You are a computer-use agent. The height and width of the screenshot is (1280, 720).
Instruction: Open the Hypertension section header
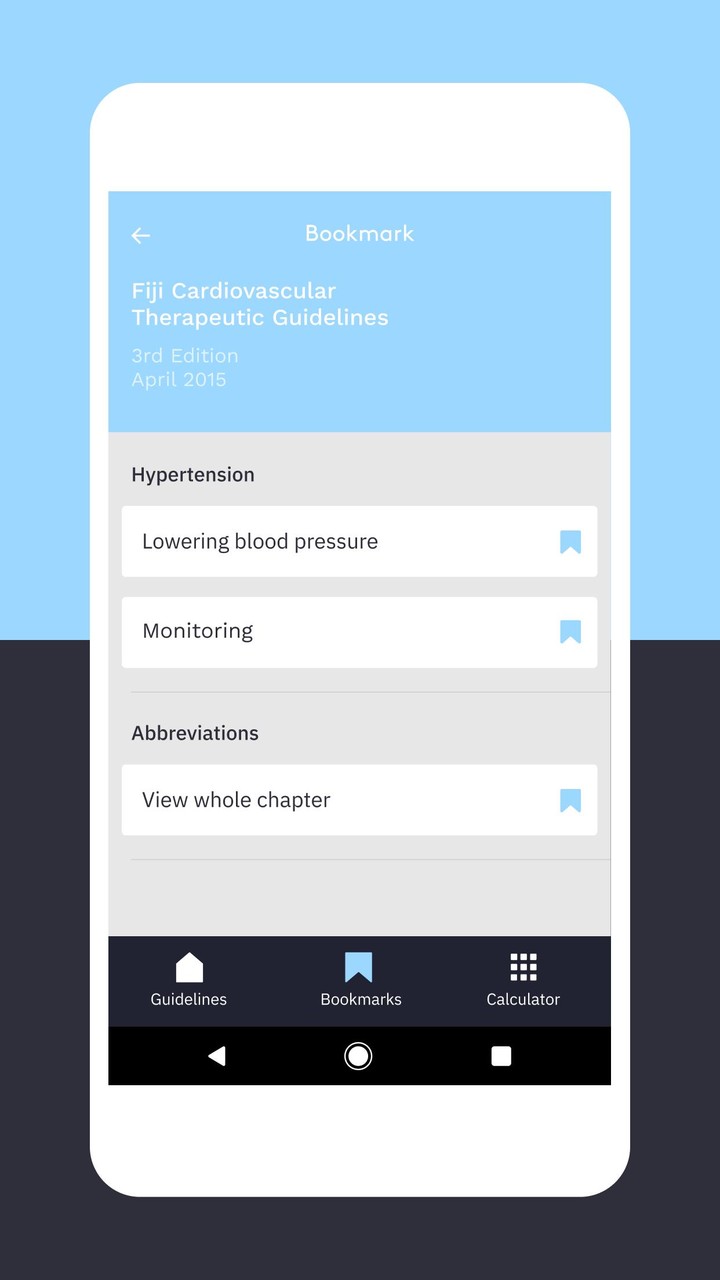193,474
